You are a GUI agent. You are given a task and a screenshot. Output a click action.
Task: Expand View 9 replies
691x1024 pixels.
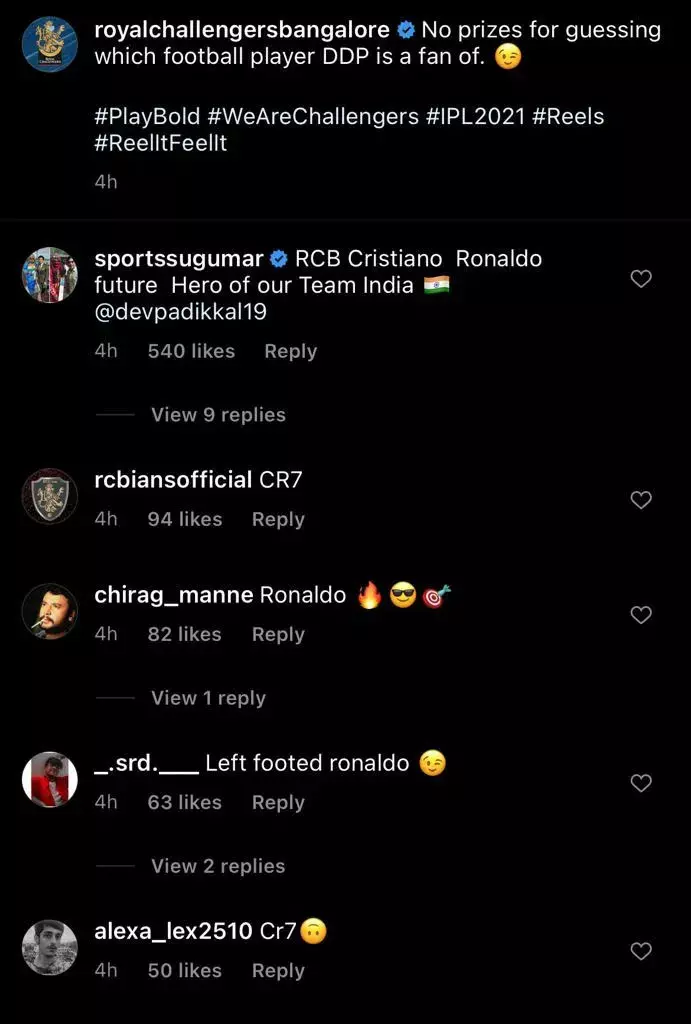pyautogui.click(x=218, y=414)
